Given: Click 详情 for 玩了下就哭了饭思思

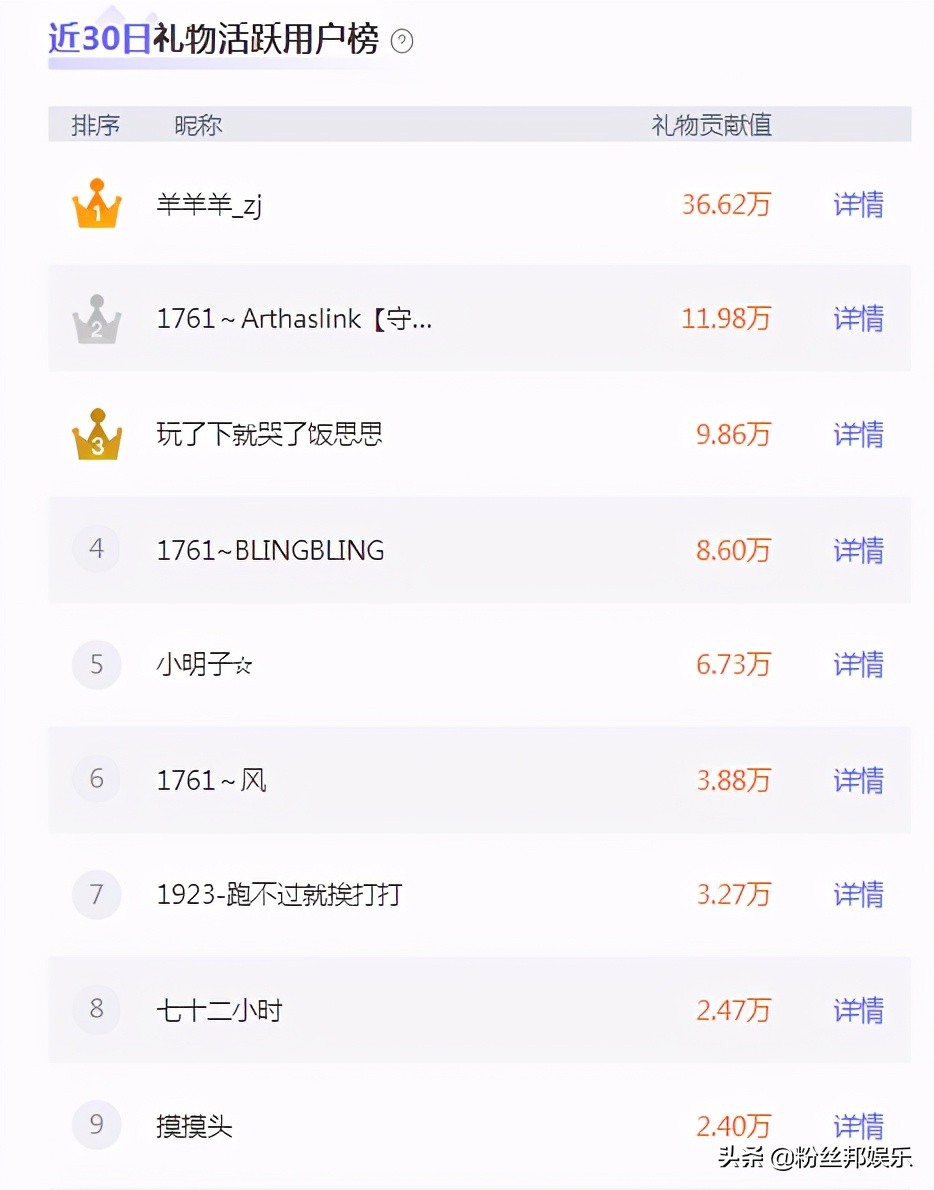Looking at the screenshot, I should [x=857, y=434].
